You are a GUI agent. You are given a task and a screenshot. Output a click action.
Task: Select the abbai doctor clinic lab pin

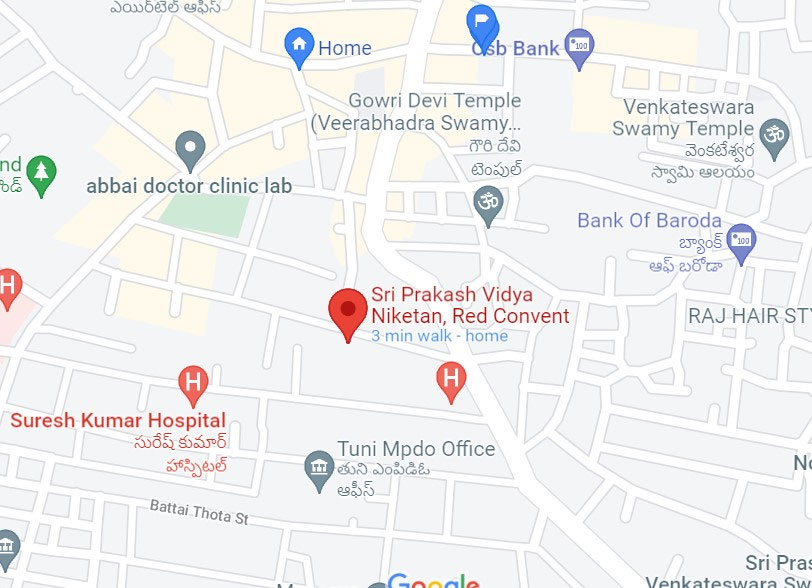(189, 150)
